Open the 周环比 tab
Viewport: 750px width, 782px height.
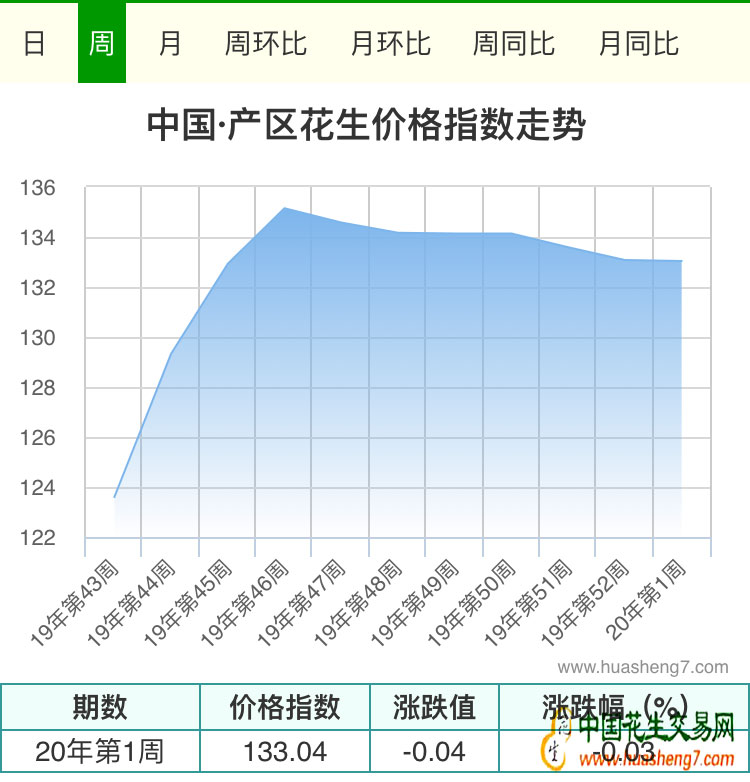pos(265,44)
